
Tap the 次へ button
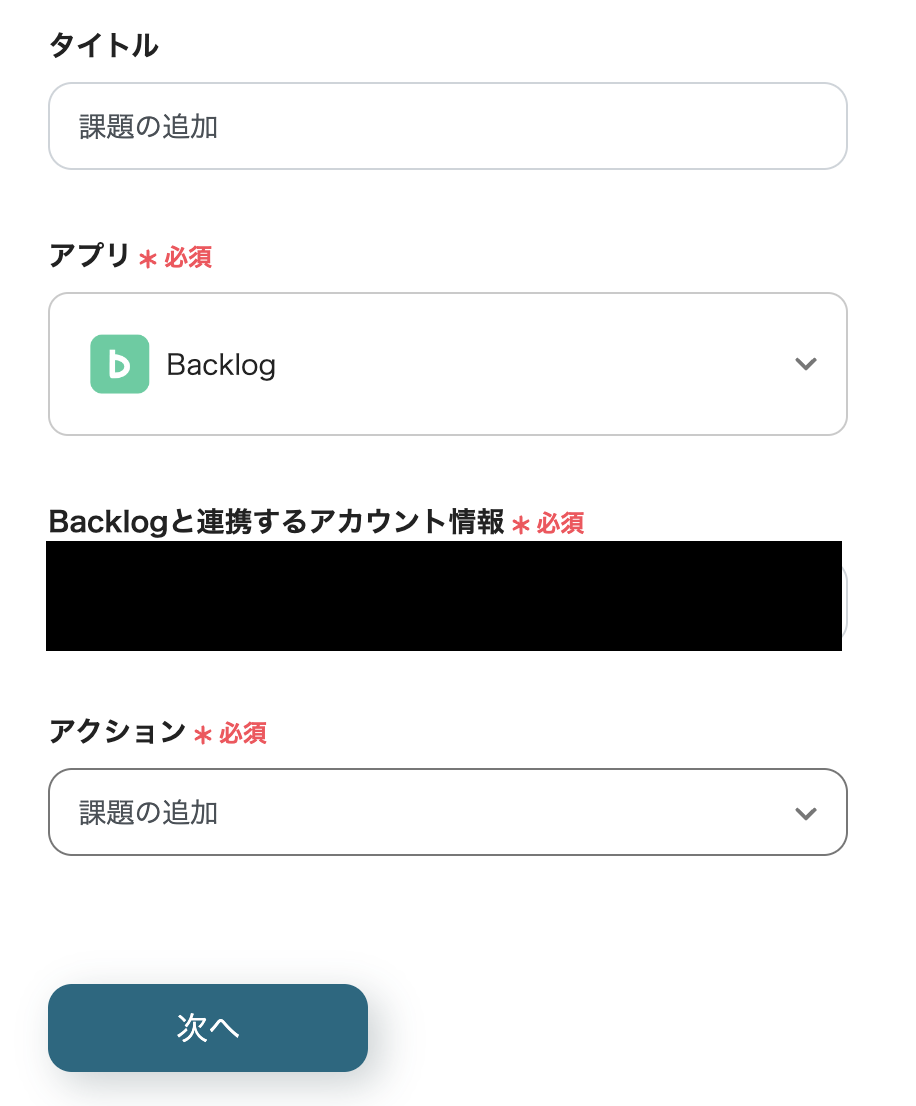(x=208, y=1027)
